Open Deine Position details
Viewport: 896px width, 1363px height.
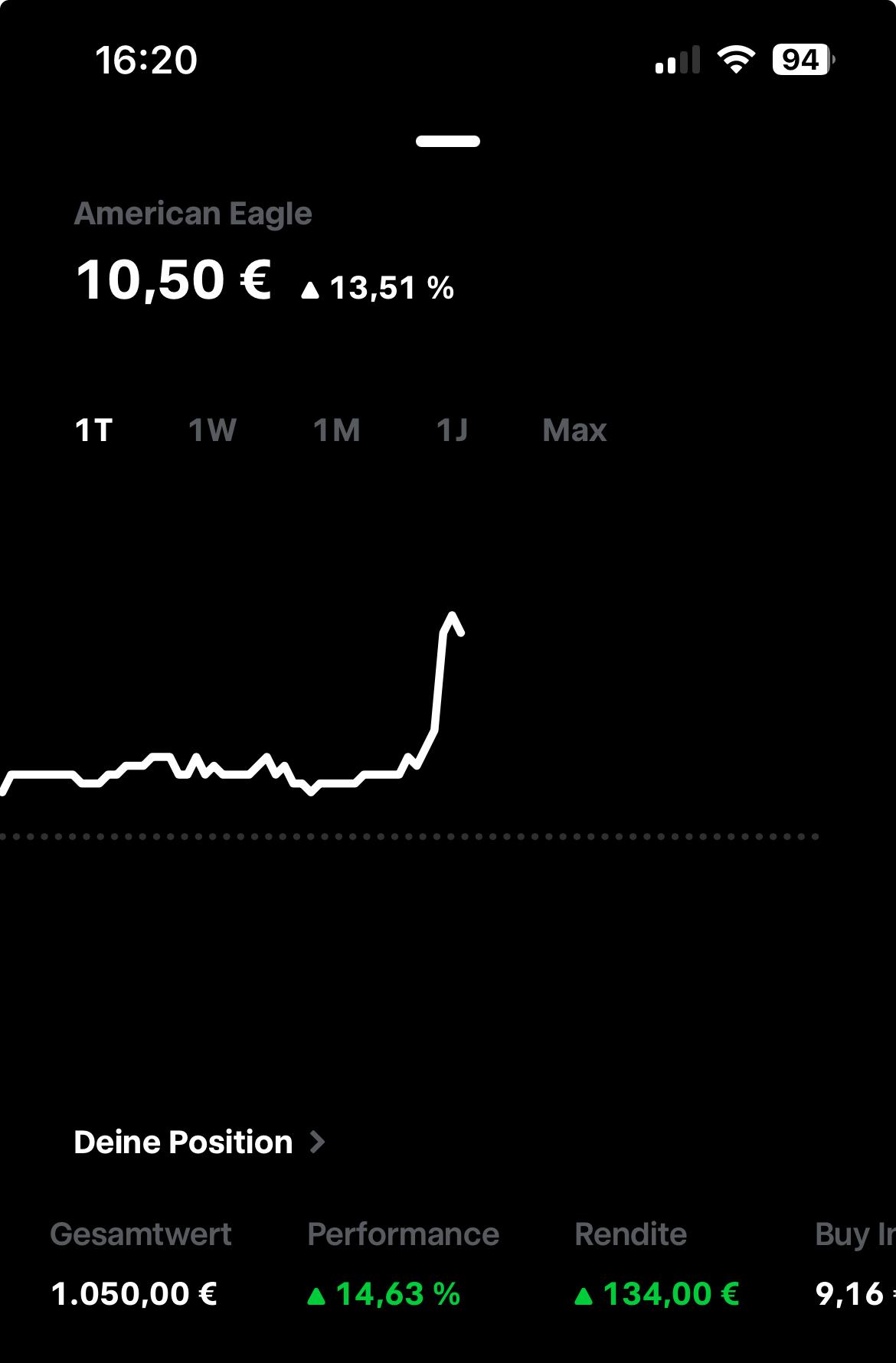pyautogui.click(x=199, y=1142)
